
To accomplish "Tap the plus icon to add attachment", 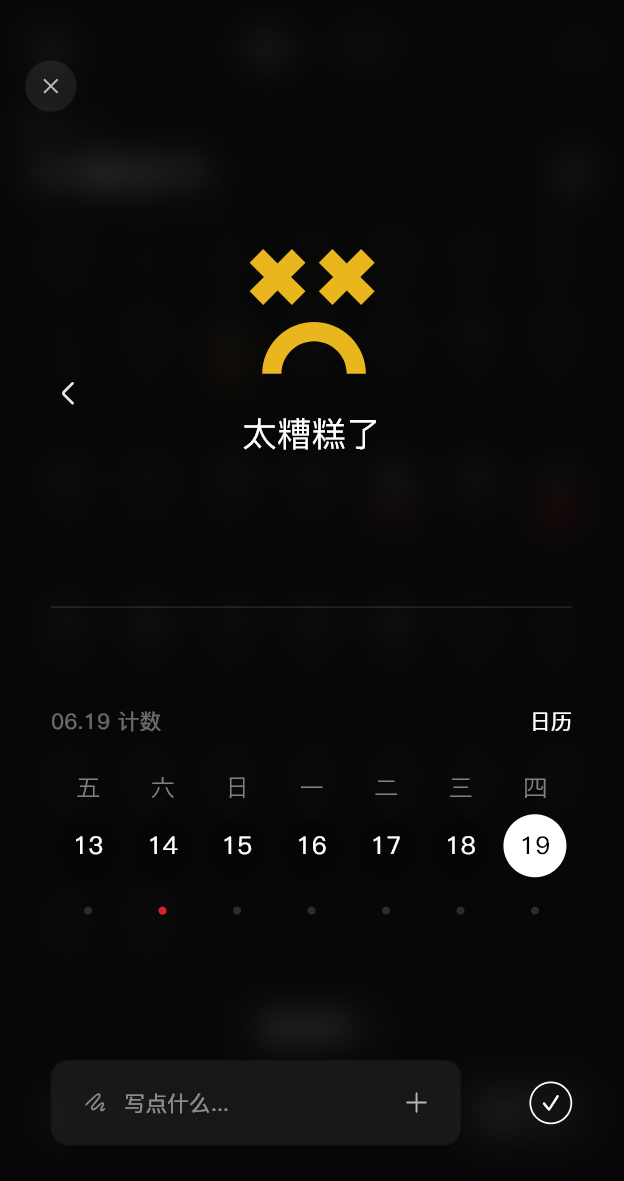I will tap(416, 1103).
